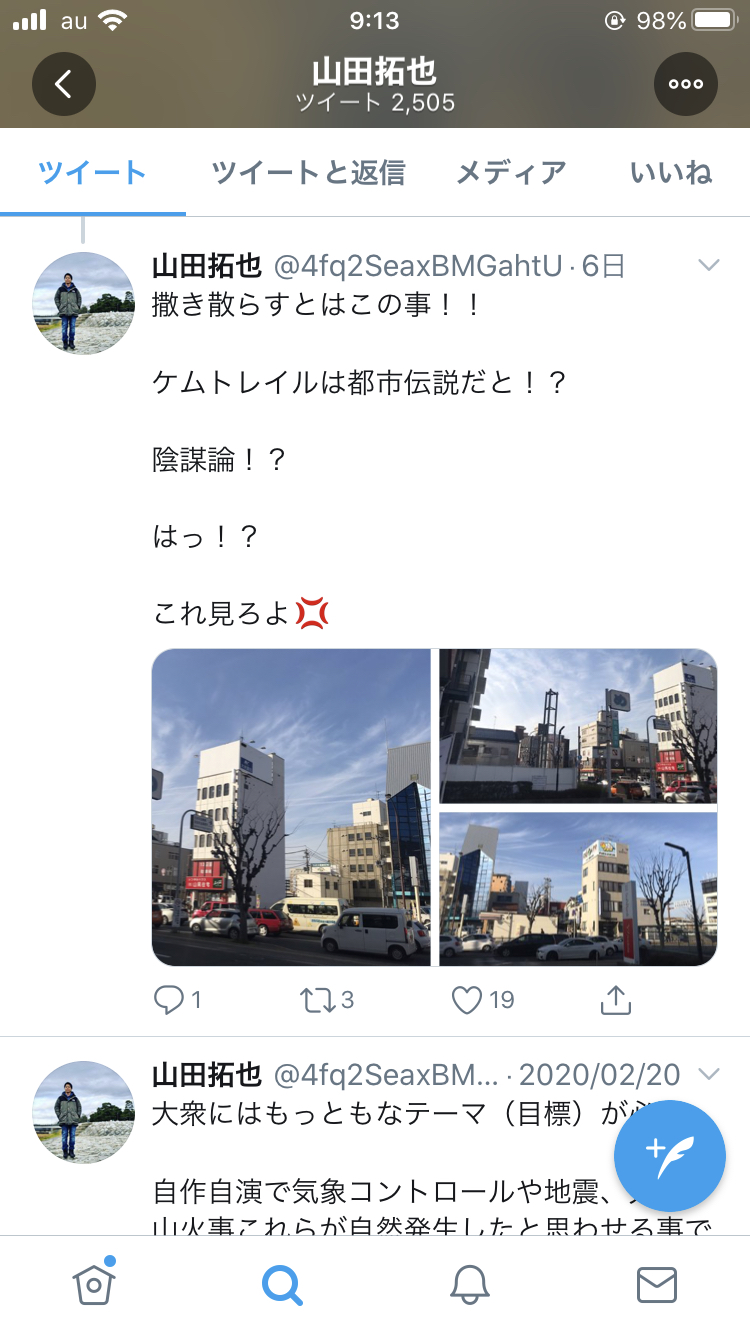The height and width of the screenshot is (1334, 750).
Task: Switch to the メディア tab
Action: pos(511,172)
